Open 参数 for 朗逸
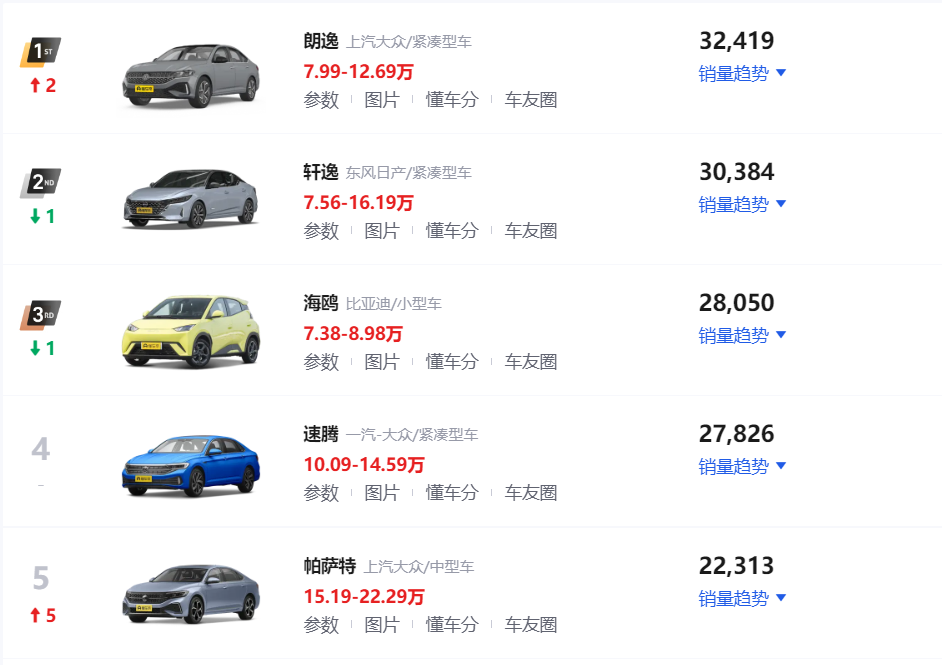942x665 pixels. click(x=321, y=100)
